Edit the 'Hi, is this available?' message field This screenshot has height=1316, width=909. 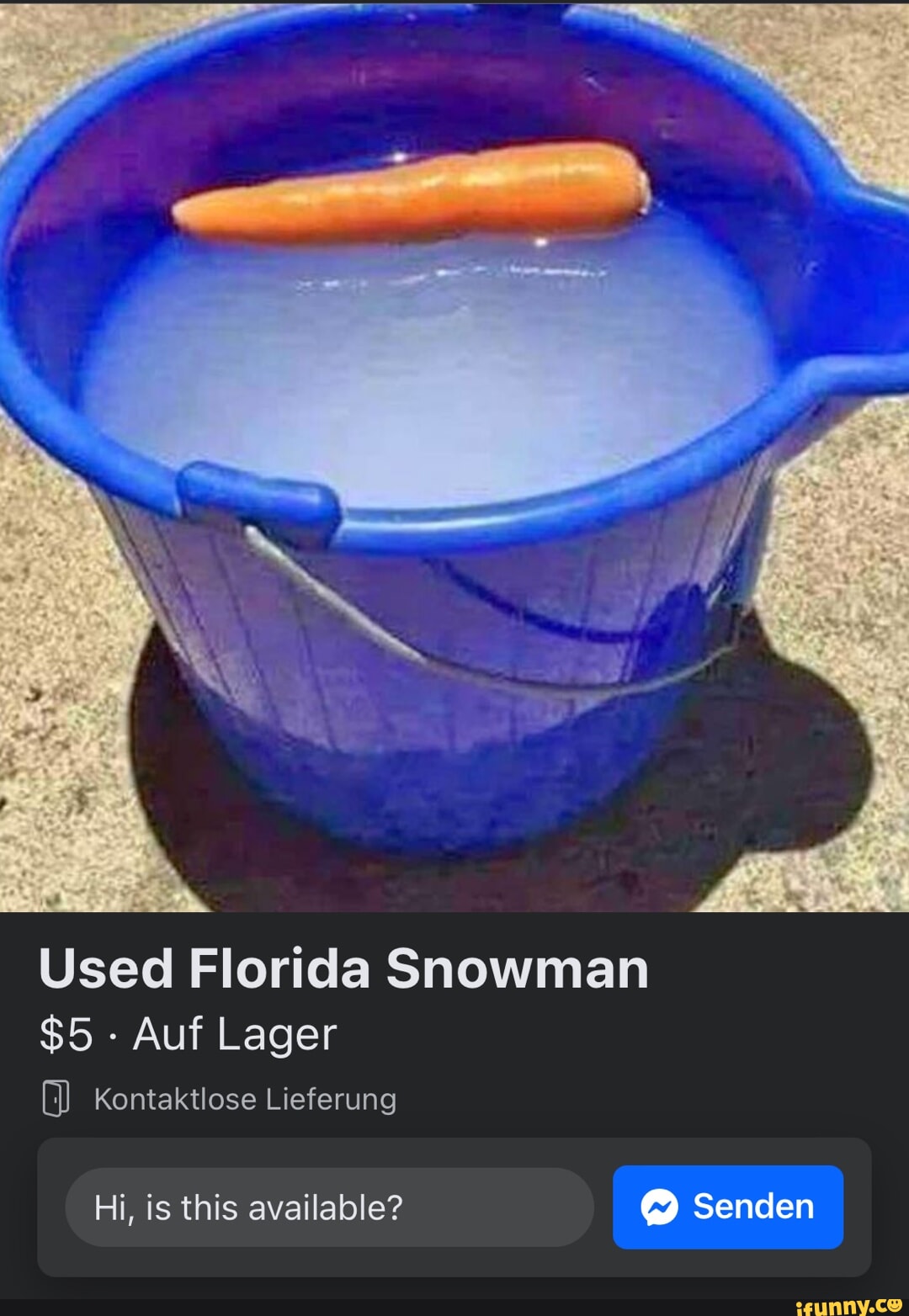(x=329, y=1207)
